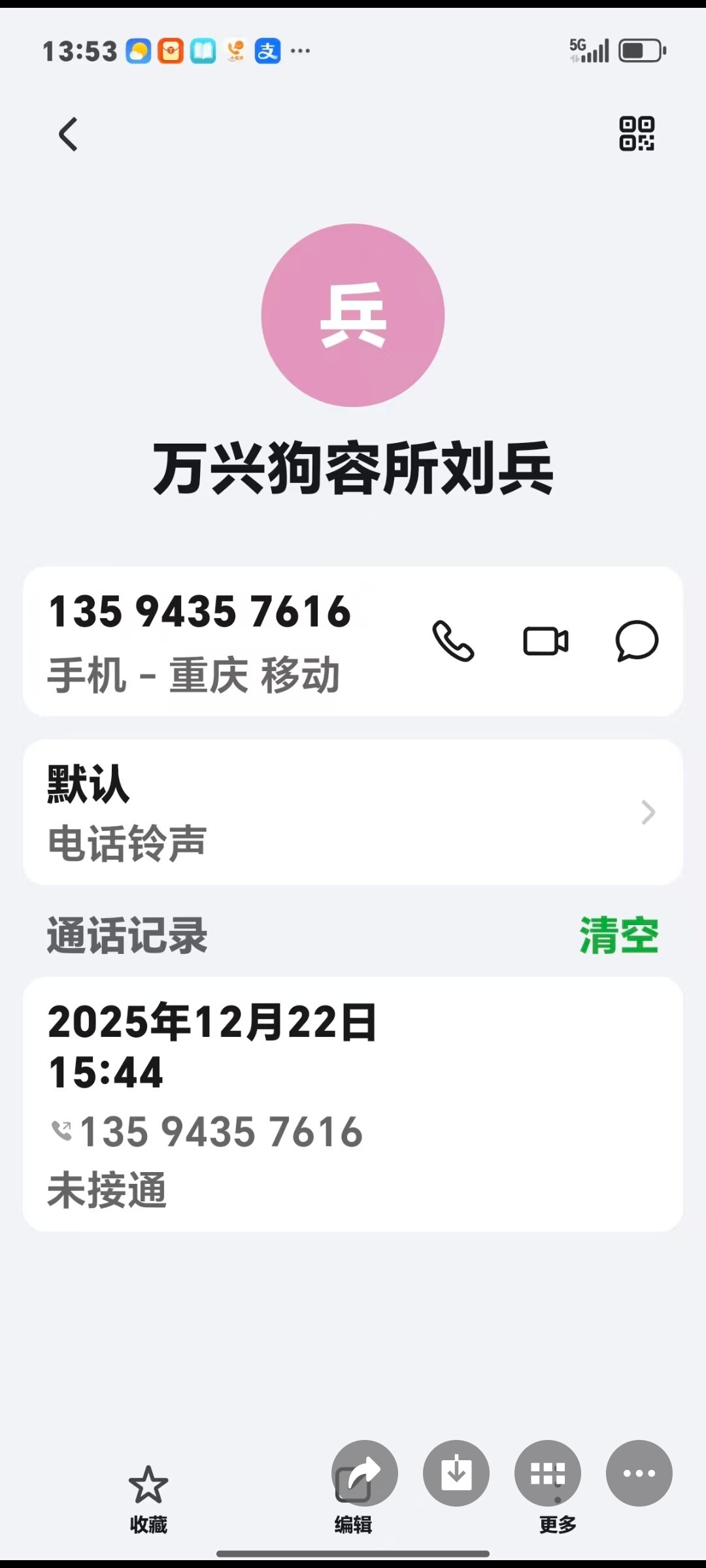Open the 2025年12月22日 15:44 call record
Image resolution: width=706 pixels, height=1568 pixels.
tap(353, 1104)
